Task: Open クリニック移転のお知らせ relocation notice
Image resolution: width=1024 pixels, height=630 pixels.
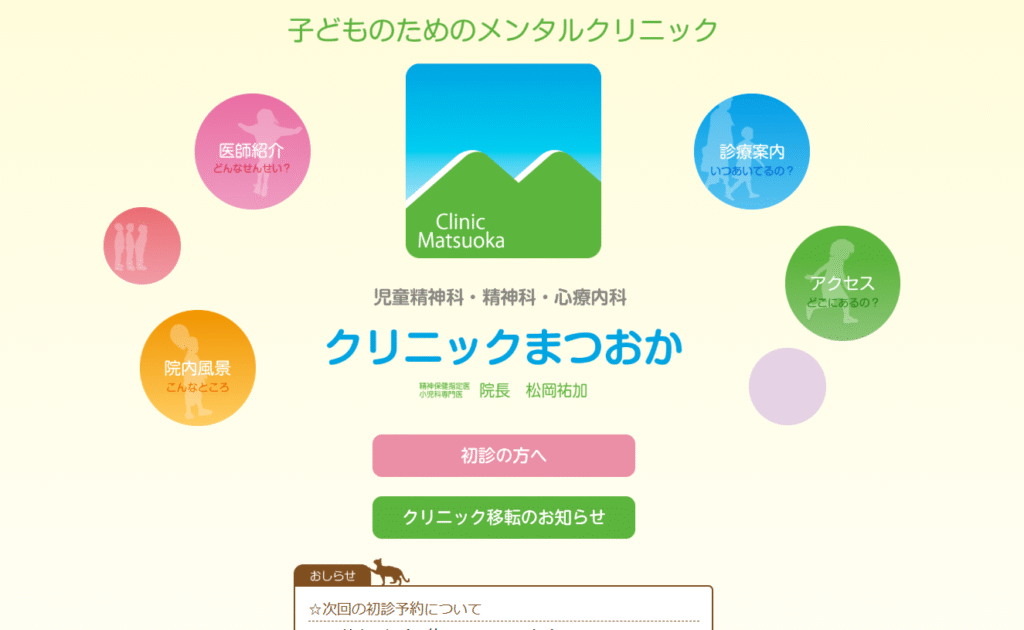Action: pos(503,517)
